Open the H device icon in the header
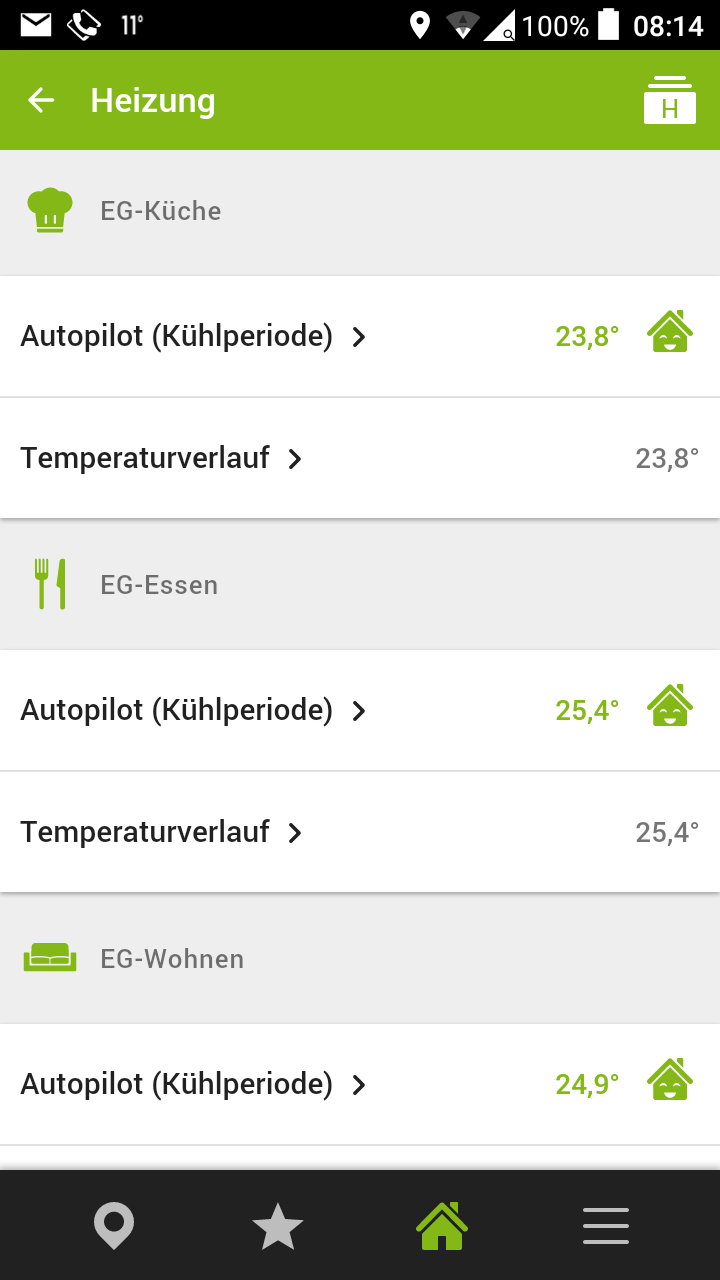The width and height of the screenshot is (720, 1280). click(669, 100)
